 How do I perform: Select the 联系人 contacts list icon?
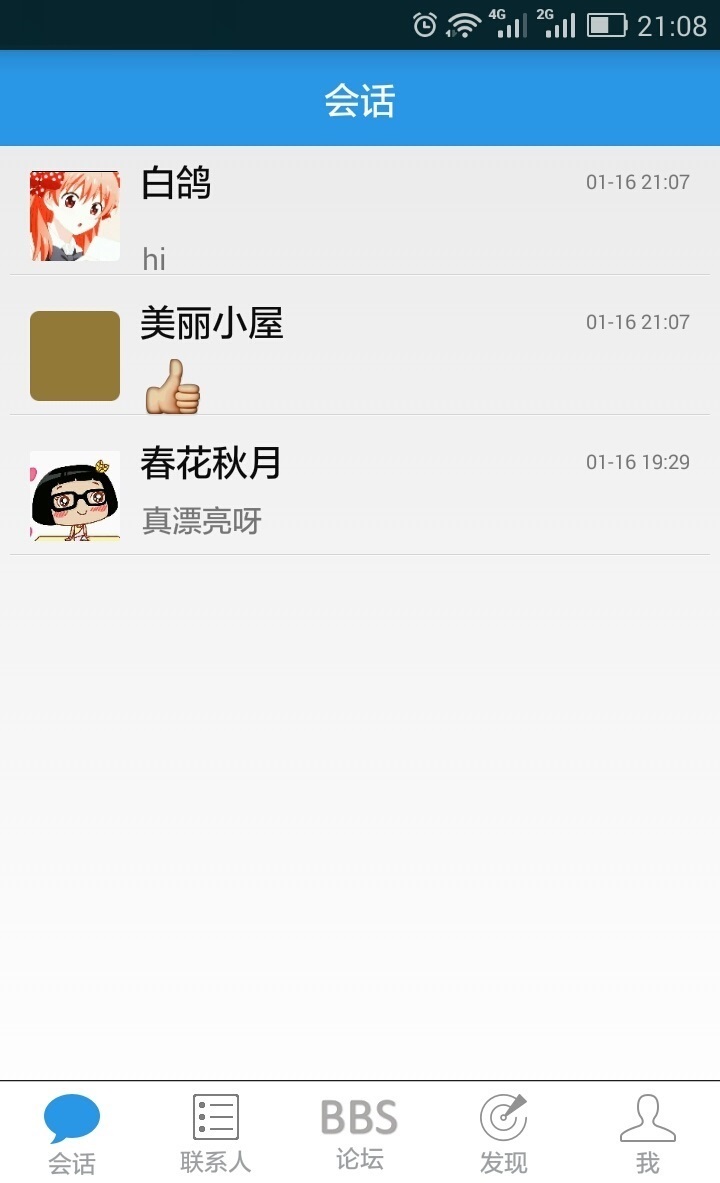pos(216,1115)
